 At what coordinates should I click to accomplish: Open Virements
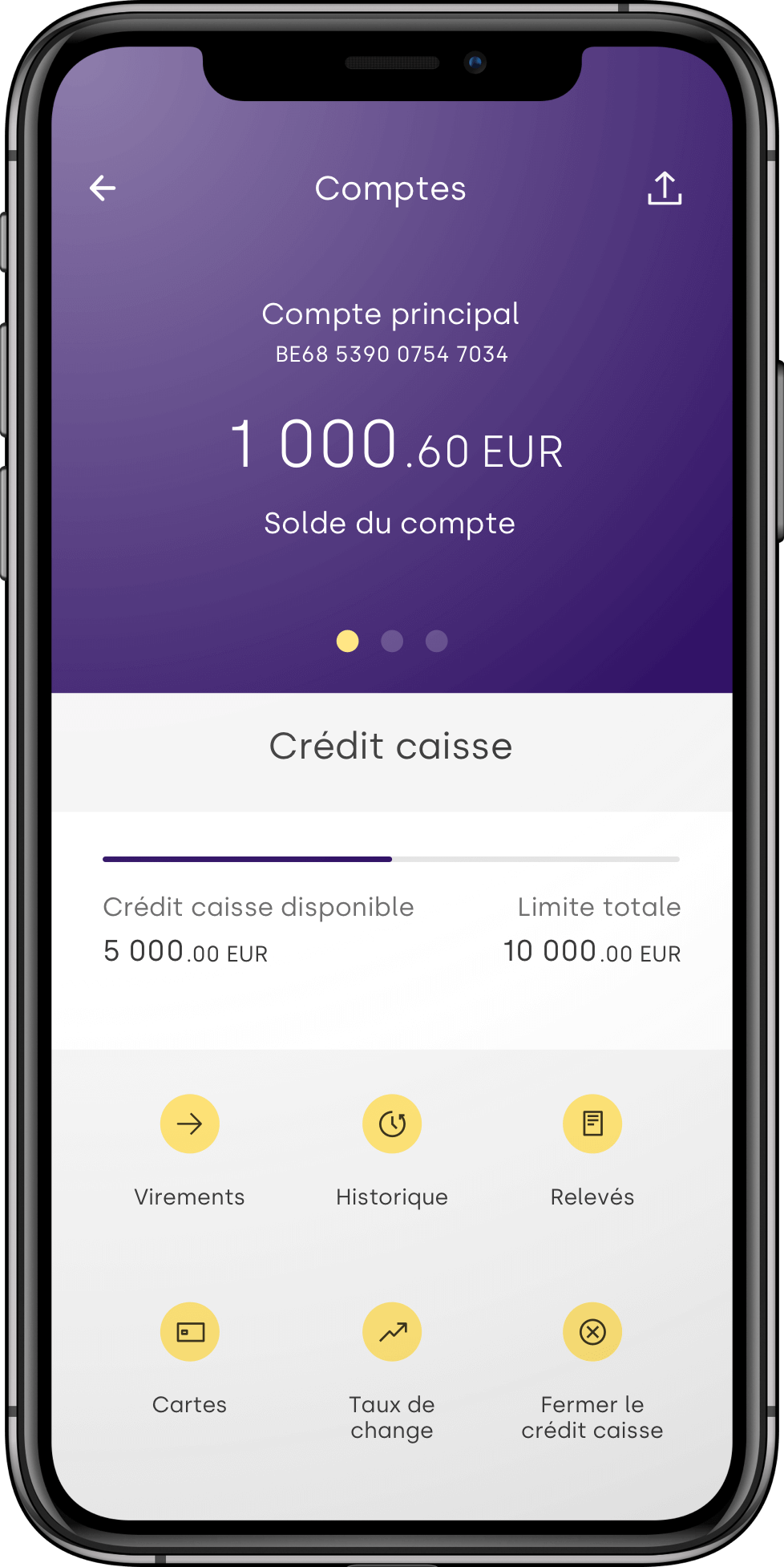point(189,1124)
